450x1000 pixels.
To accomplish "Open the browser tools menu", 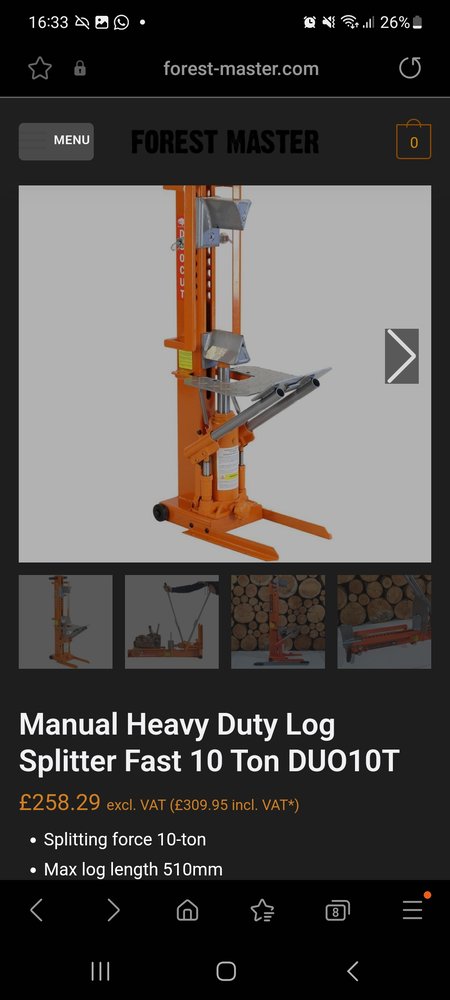I will pos(412,910).
